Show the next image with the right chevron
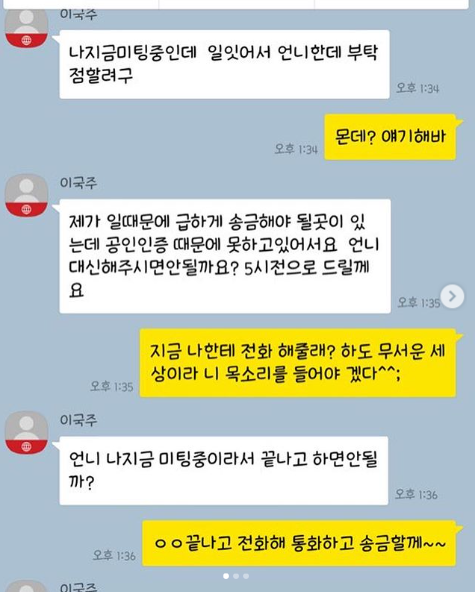This screenshot has height=592, width=475. pos(452,296)
